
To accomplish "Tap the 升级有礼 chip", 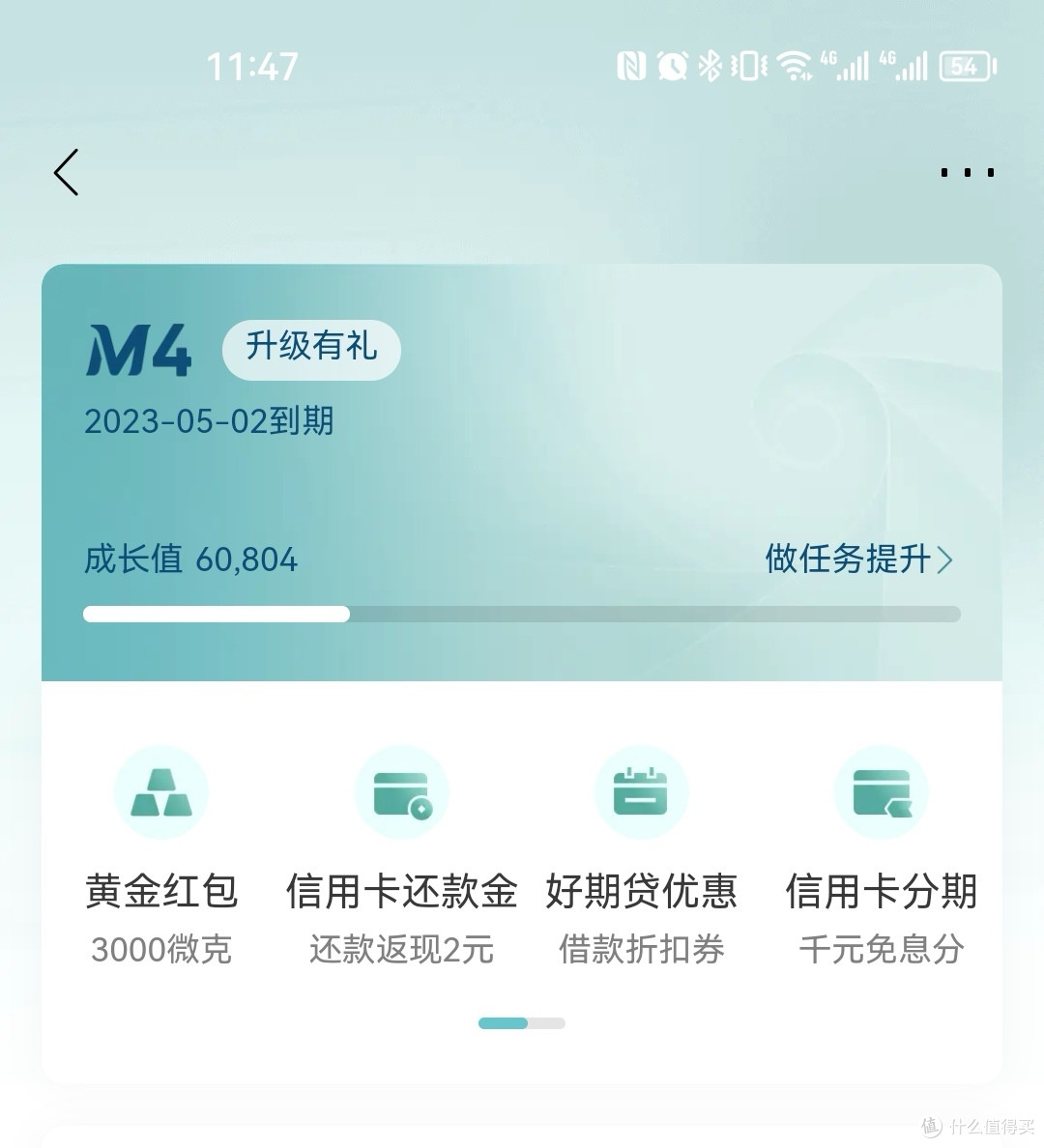I will coord(311,348).
